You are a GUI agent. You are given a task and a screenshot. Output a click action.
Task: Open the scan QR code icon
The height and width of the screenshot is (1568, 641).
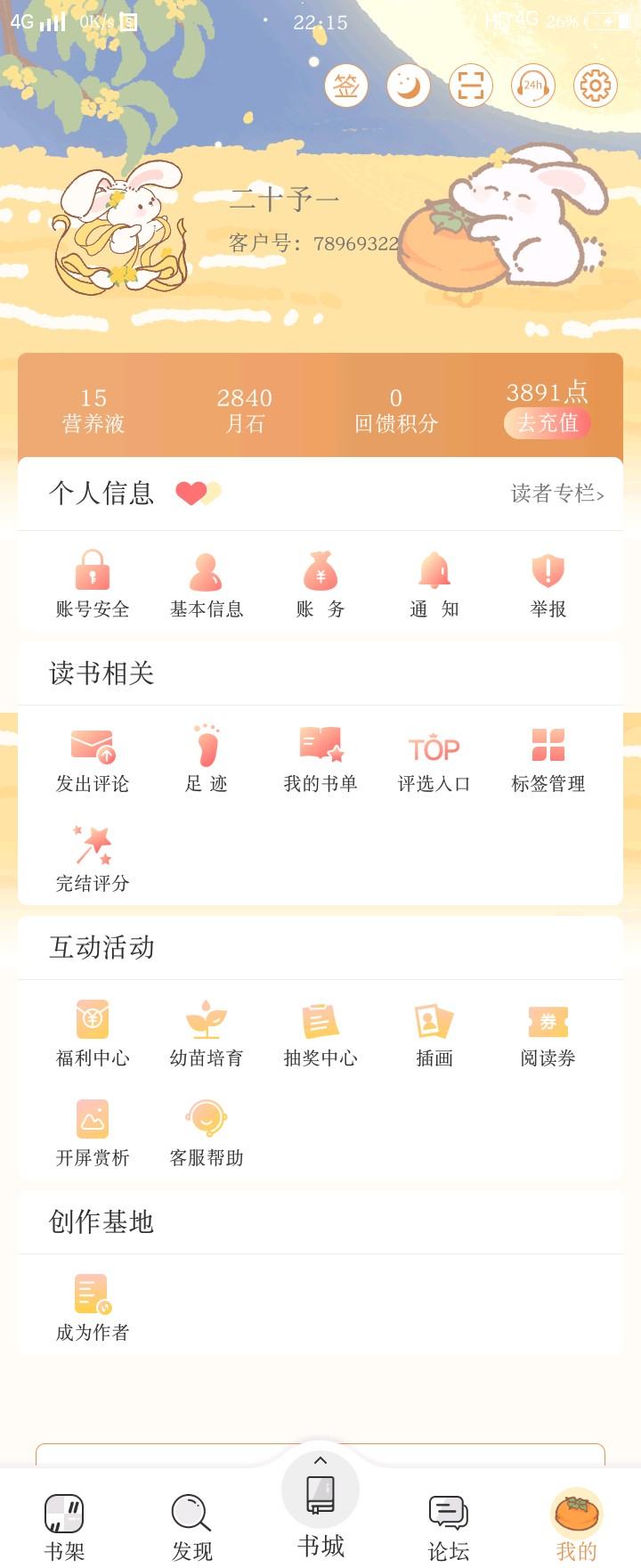[x=471, y=86]
